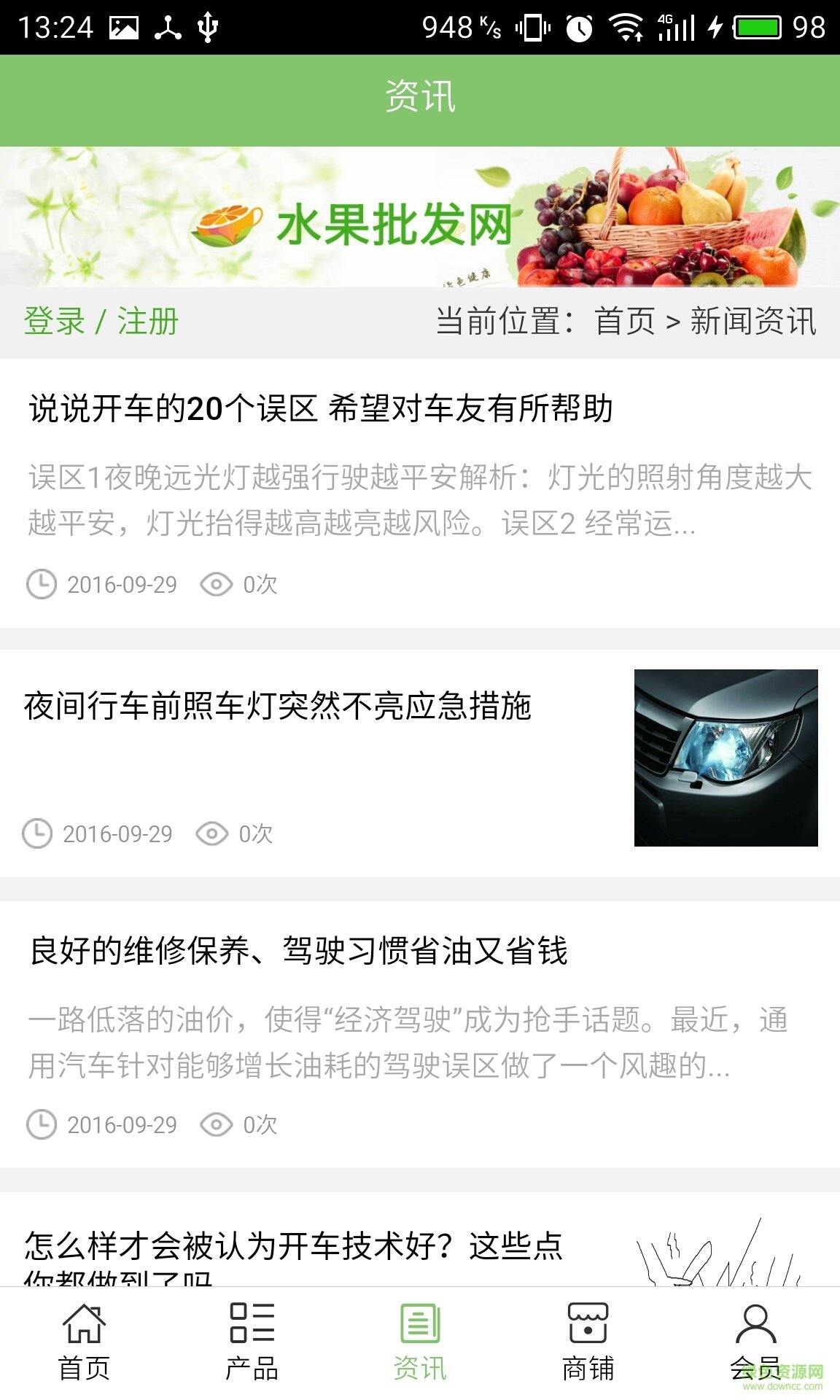
Task: Click the view count eye icon of the fuel-saving article
Action: click(215, 1125)
